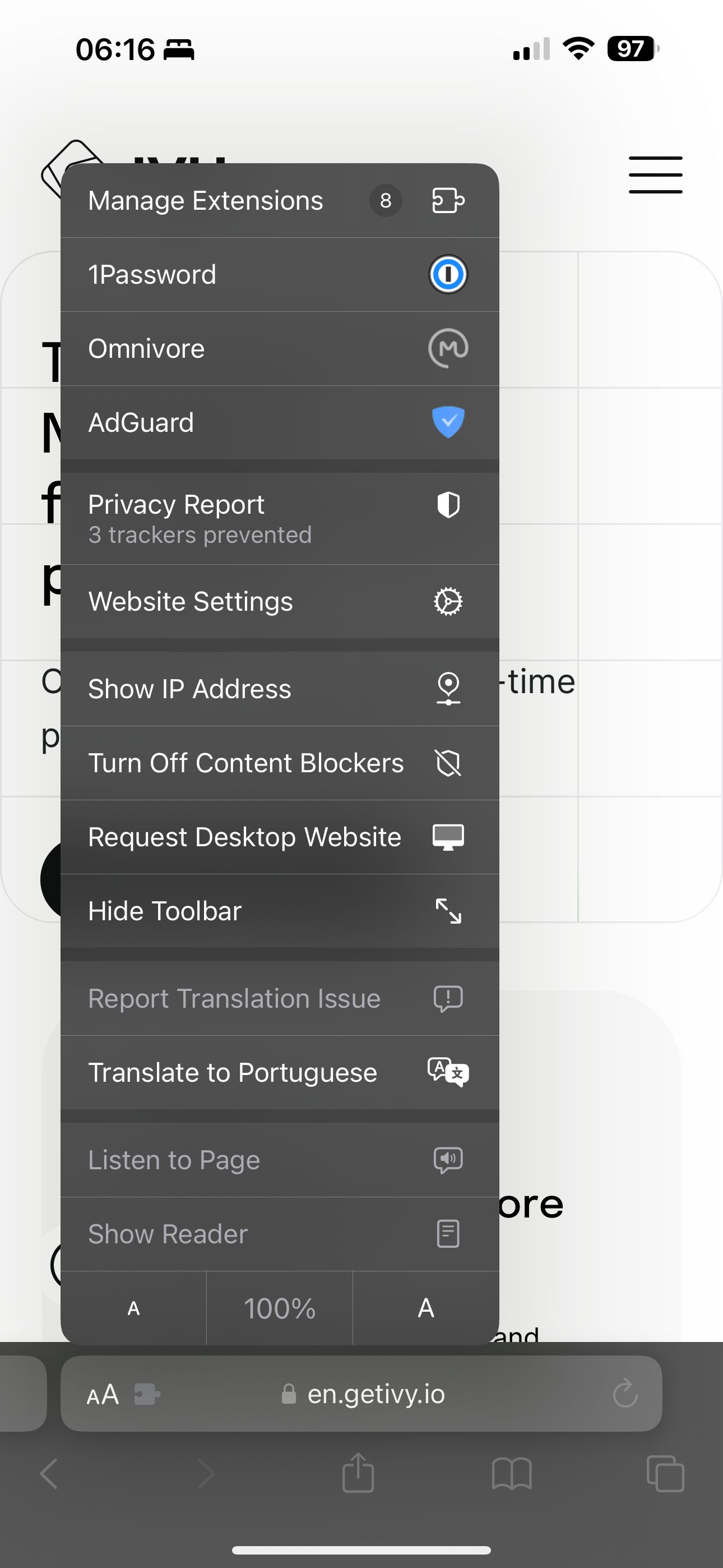Reset zoom via 100% button
Viewport: 723px width, 1568px height.
[x=279, y=1308]
